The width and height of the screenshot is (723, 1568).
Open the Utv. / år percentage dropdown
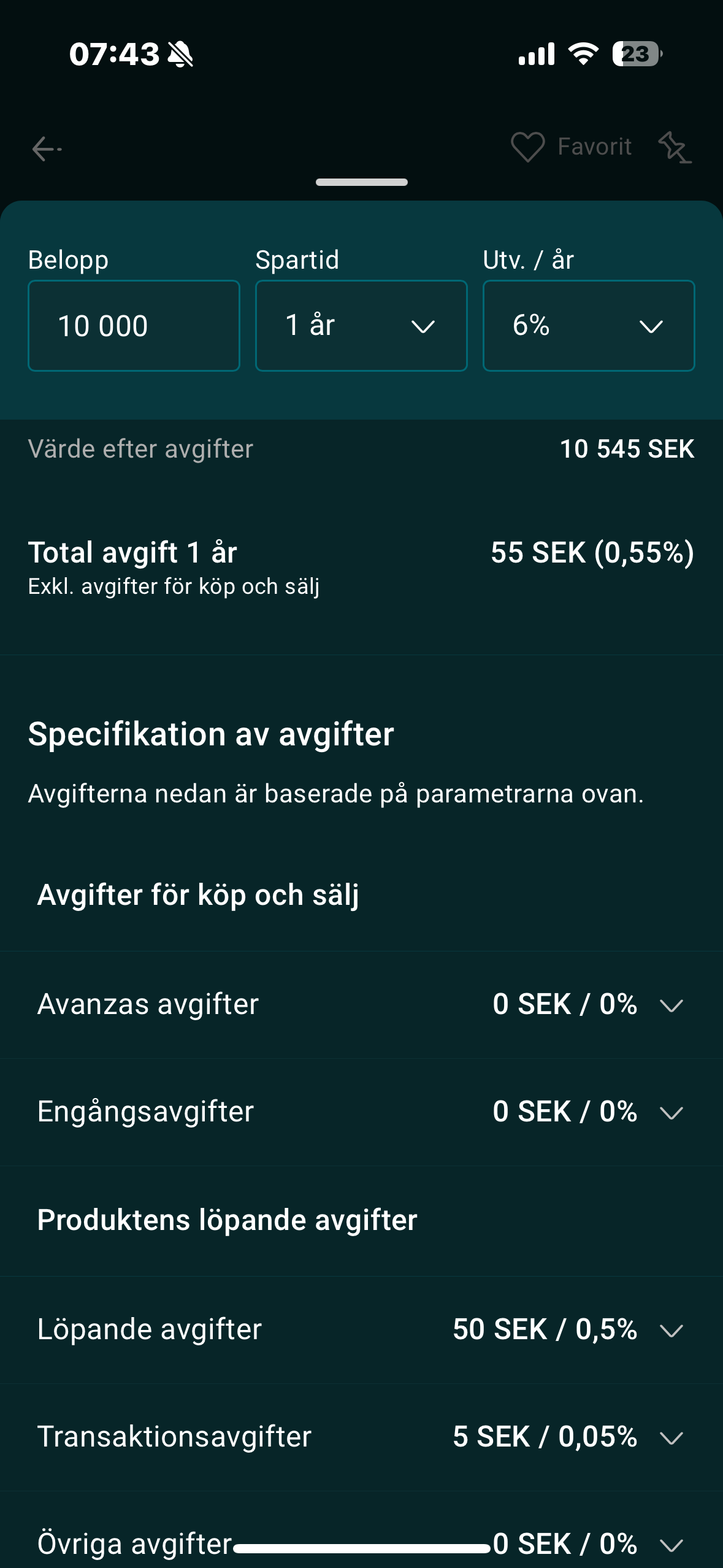[x=588, y=326]
